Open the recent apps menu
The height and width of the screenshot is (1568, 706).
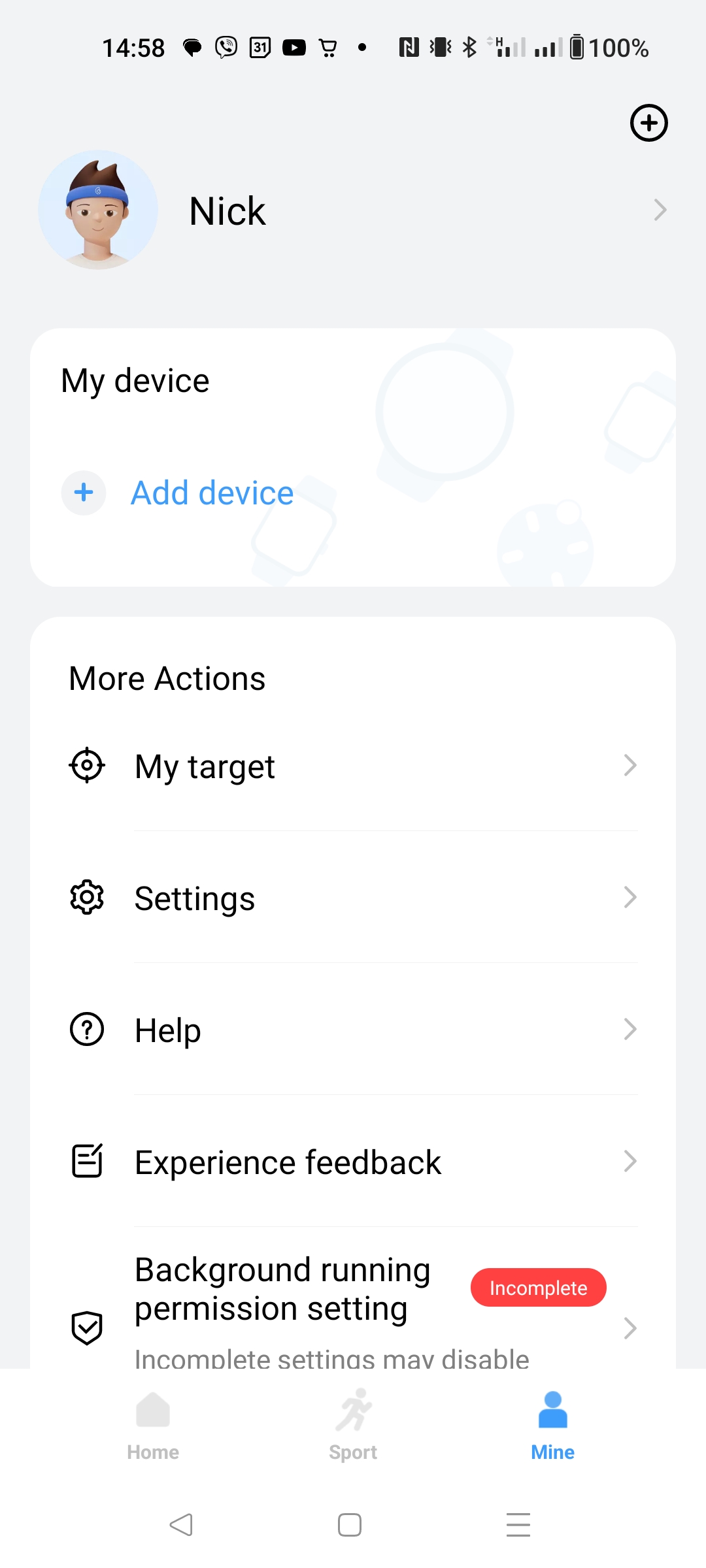point(518,1525)
